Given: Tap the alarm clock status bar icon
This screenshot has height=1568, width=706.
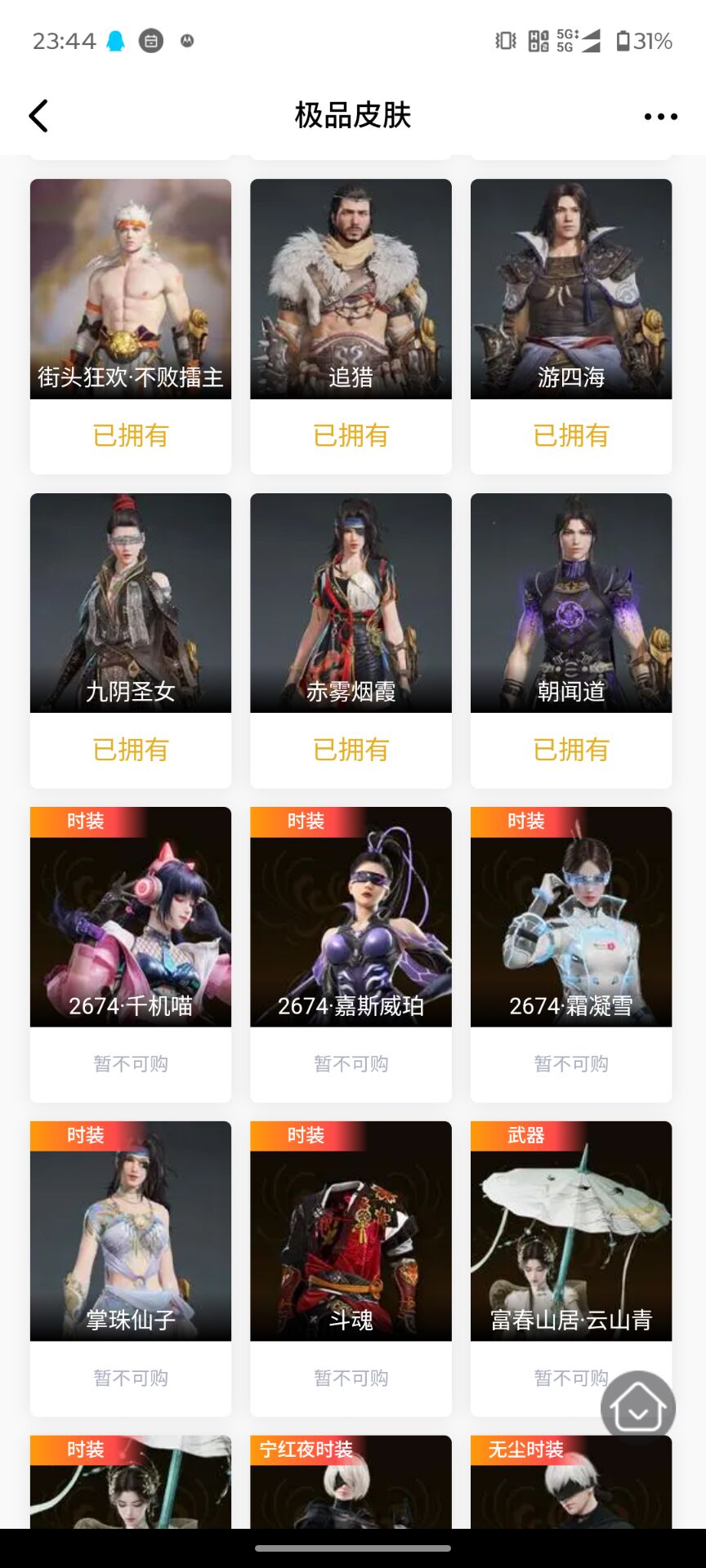Looking at the screenshot, I should pyautogui.click(x=151, y=39).
